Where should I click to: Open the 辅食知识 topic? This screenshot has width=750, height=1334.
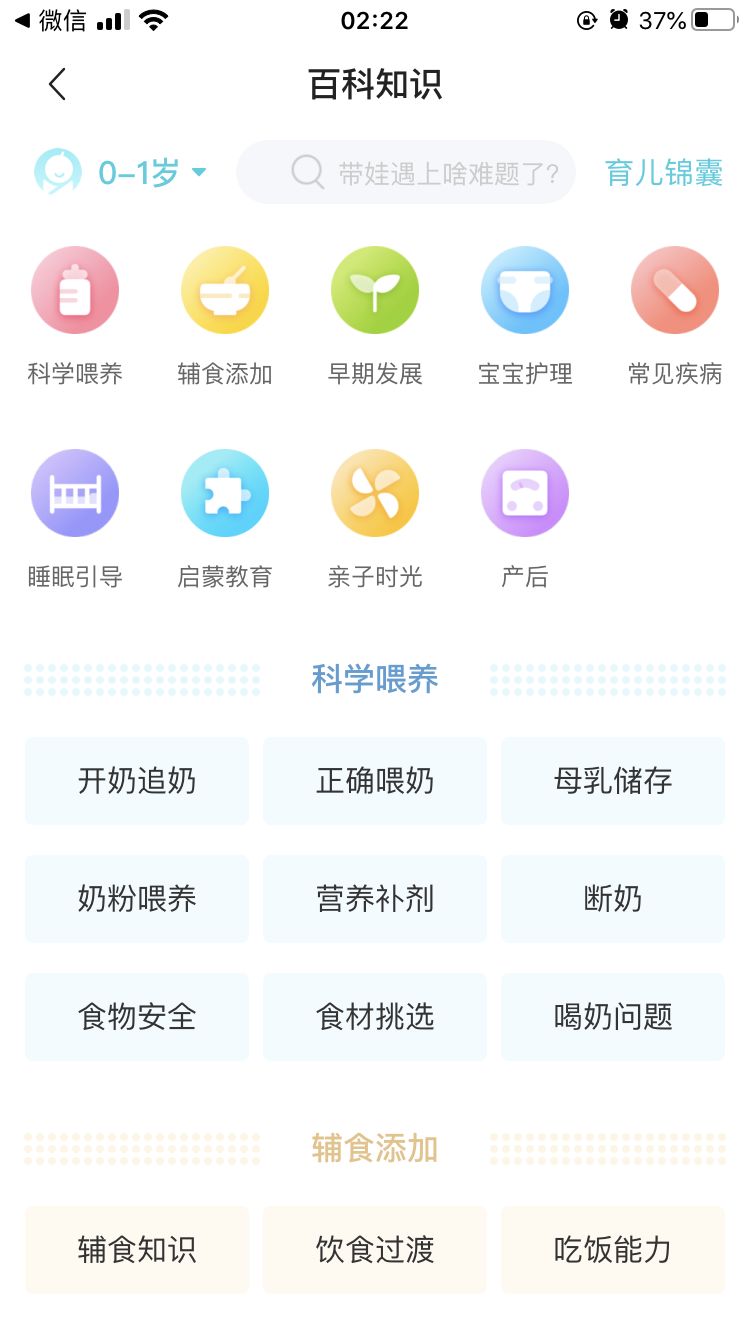tap(136, 1250)
